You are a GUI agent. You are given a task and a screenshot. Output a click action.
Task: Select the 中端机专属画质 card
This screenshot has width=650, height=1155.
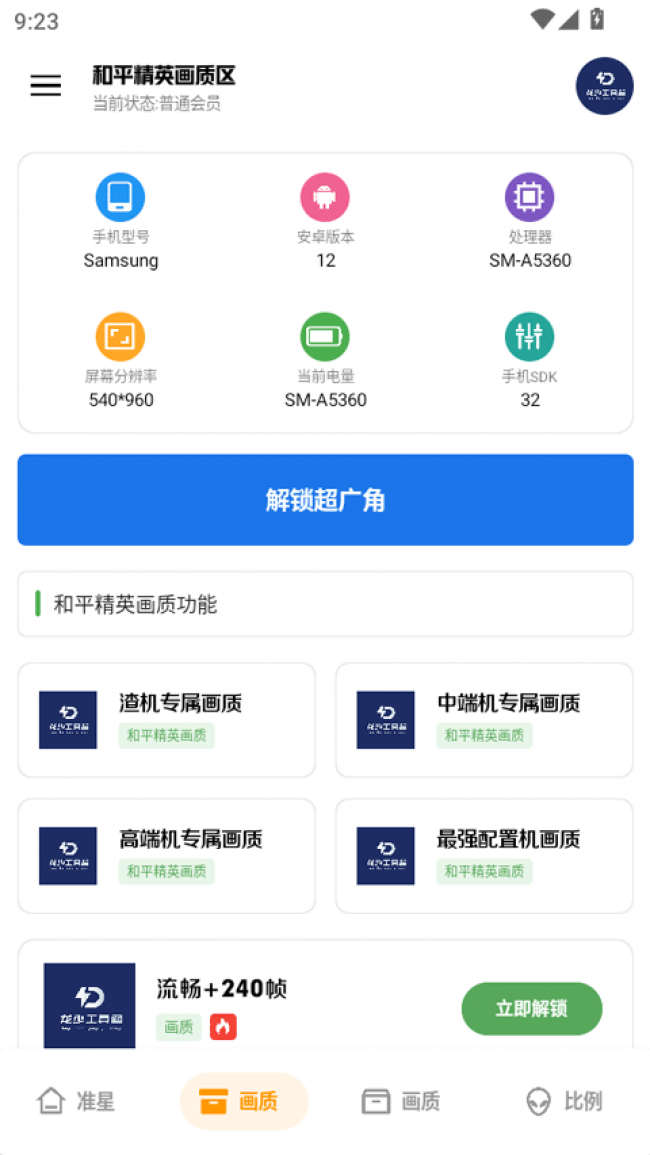click(484, 719)
